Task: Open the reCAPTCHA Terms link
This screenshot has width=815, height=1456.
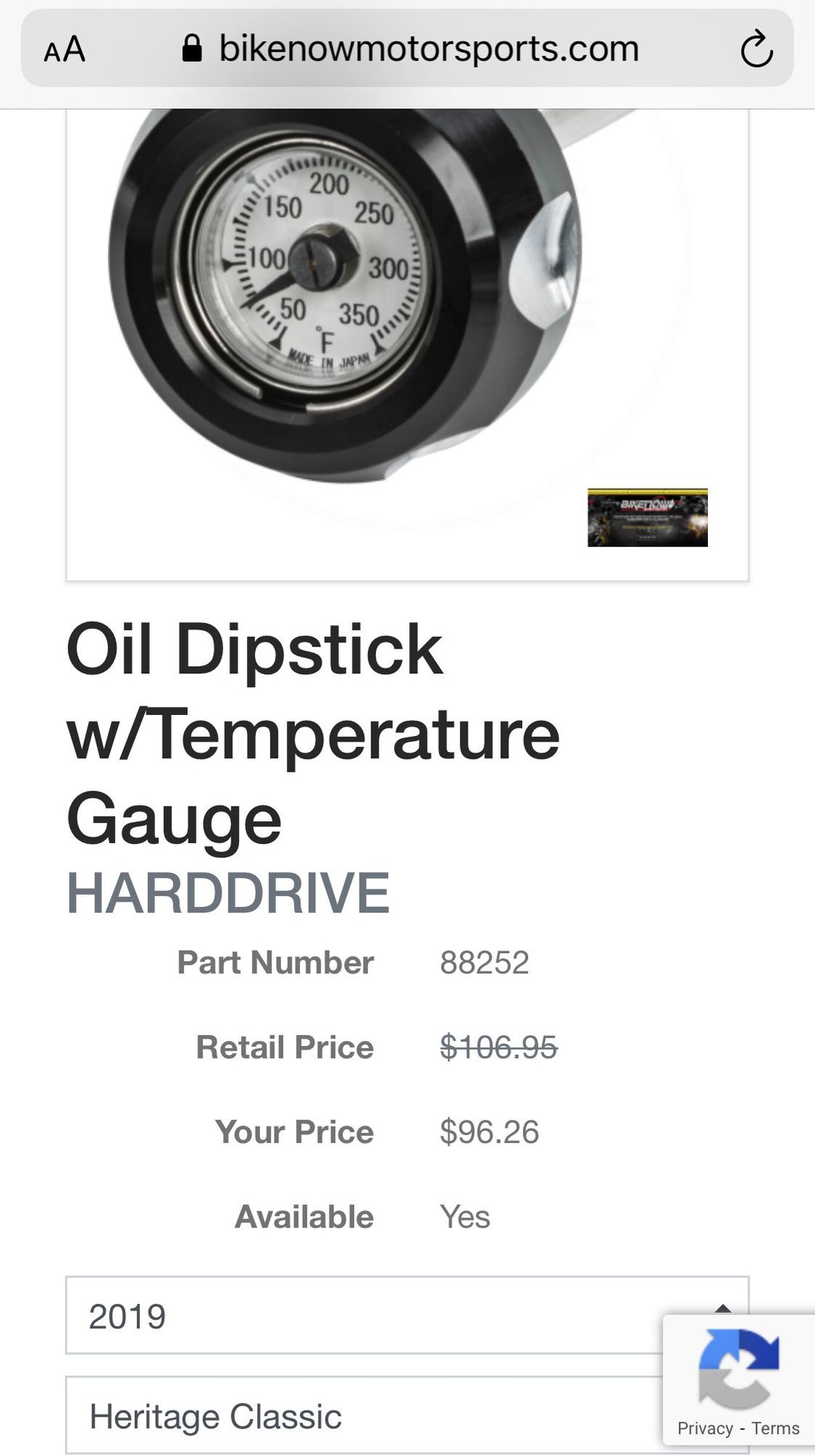Action: pos(776,1428)
